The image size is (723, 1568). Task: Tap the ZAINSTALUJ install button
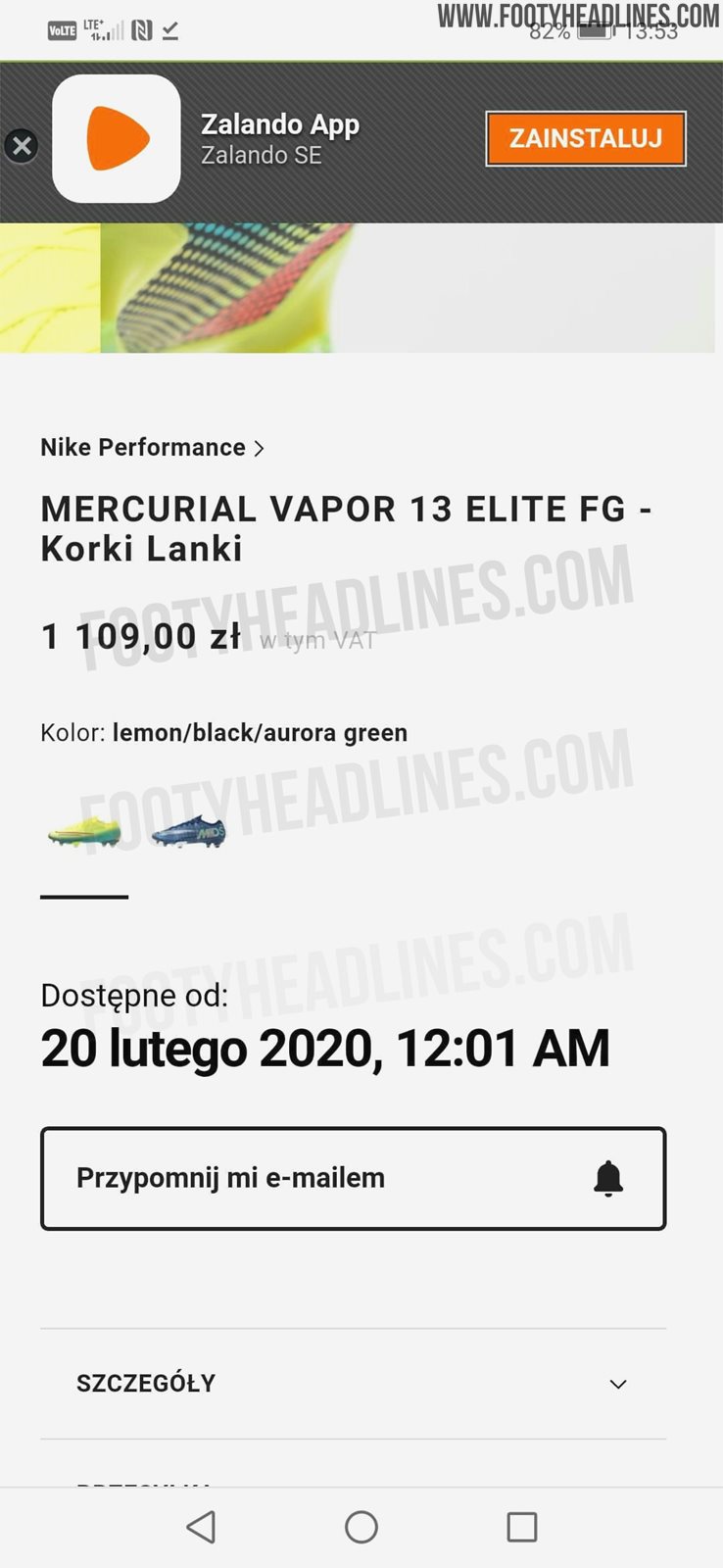[x=585, y=138]
